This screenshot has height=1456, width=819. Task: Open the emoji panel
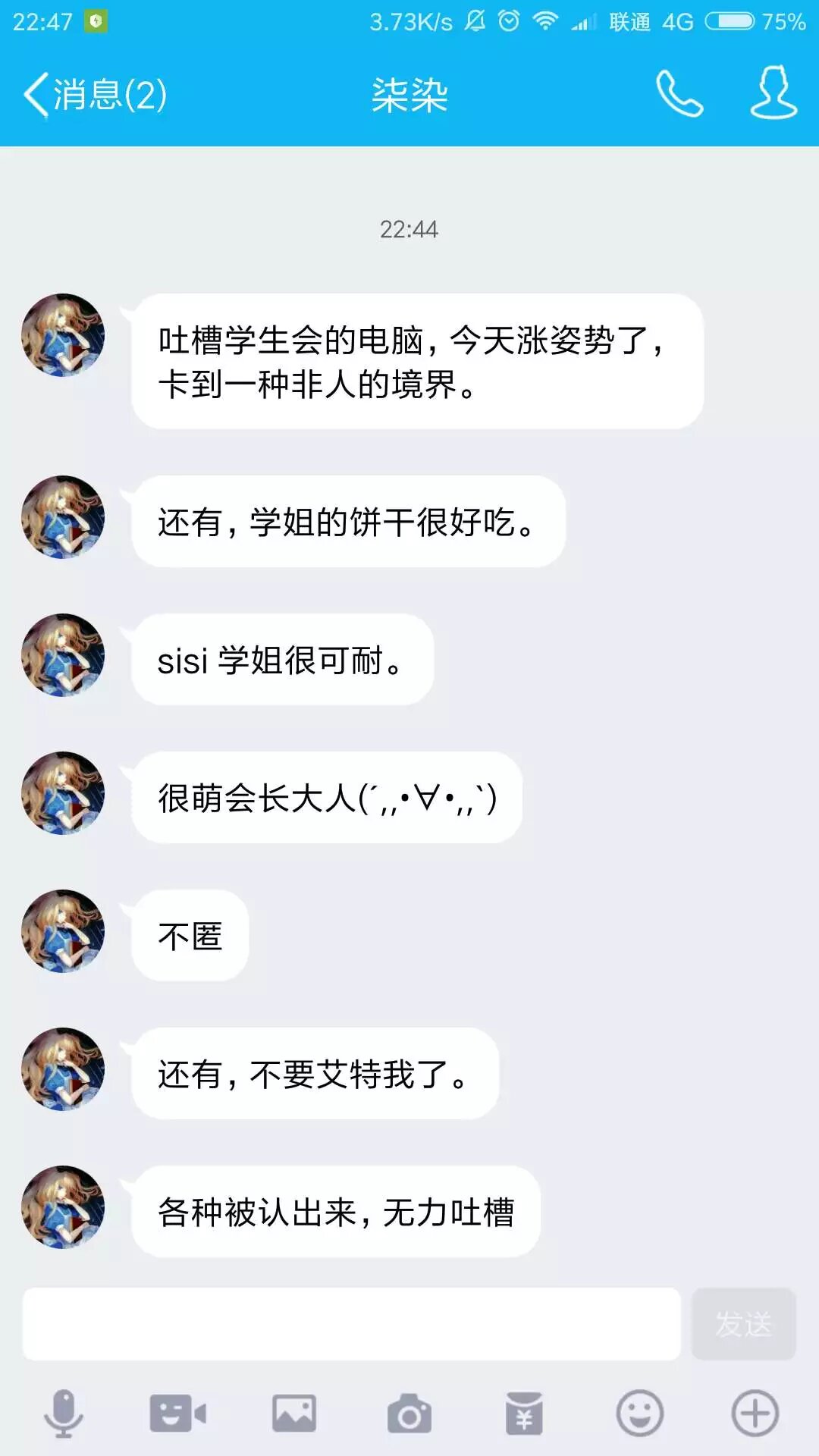point(639,1414)
